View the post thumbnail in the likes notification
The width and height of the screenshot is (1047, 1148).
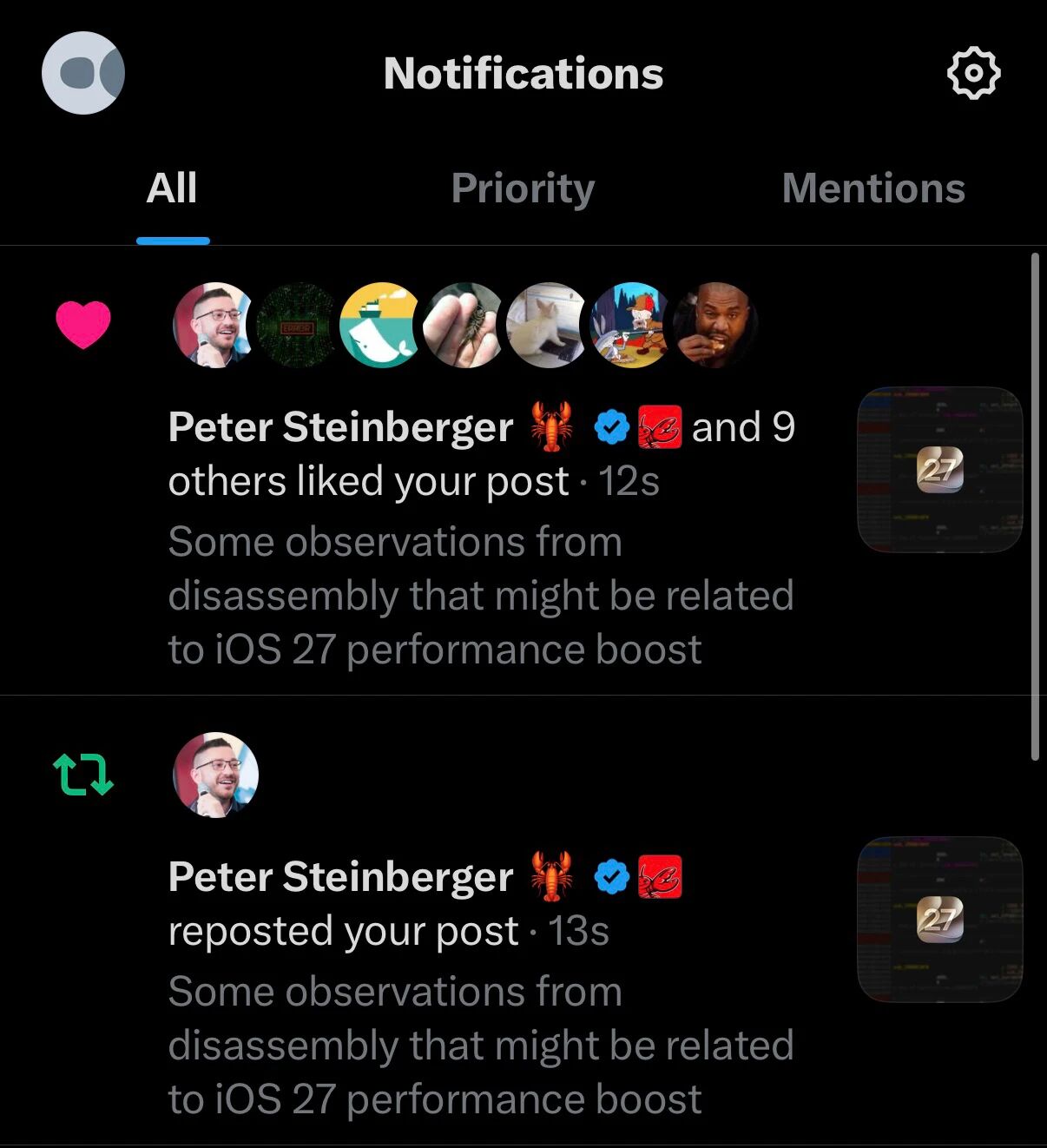pos(940,469)
